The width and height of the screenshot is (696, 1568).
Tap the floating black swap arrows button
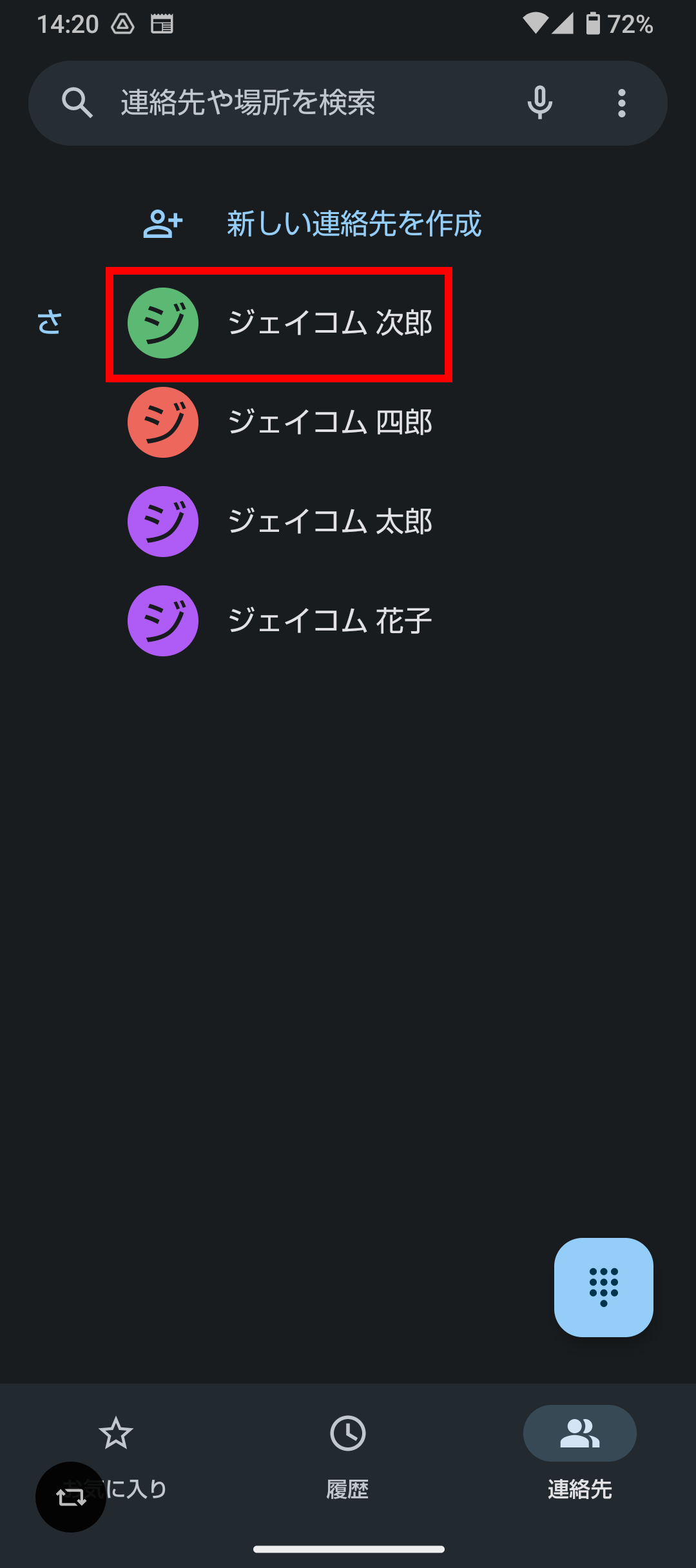pos(71,1497)
